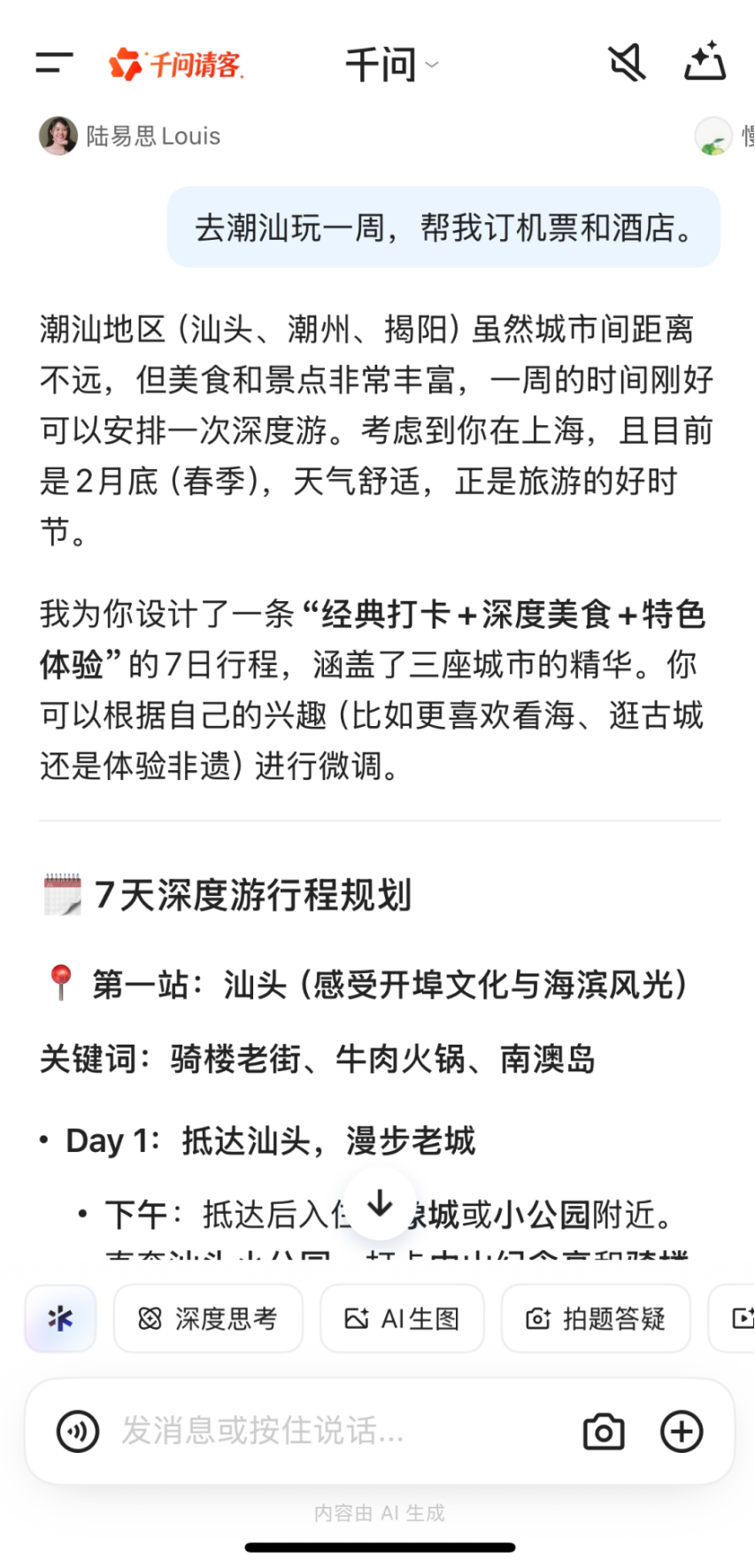755x1568 pixels.
Task: Open the sparkle tools chip
Action: 60,1318
